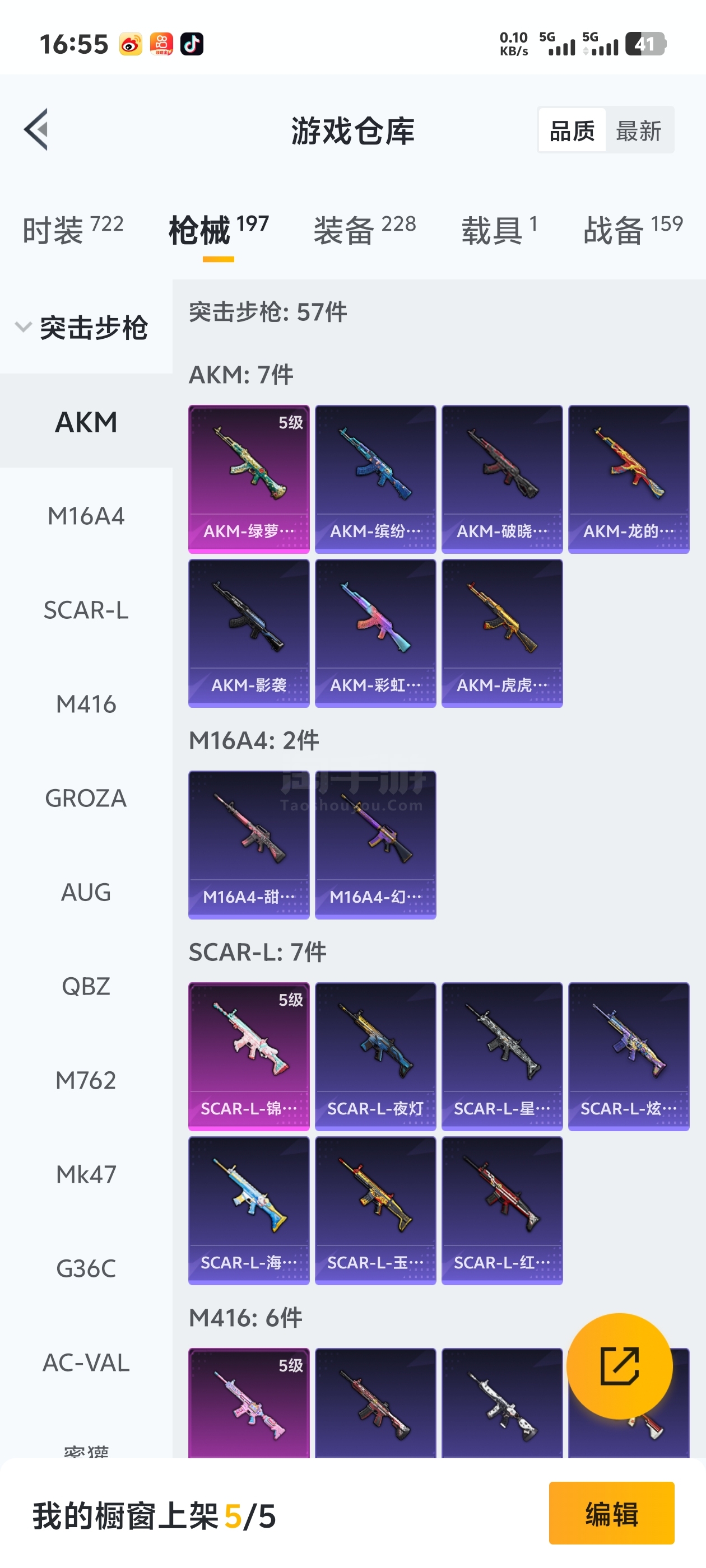
Task: Switch to 时装 tab
Action: [72, 231]
